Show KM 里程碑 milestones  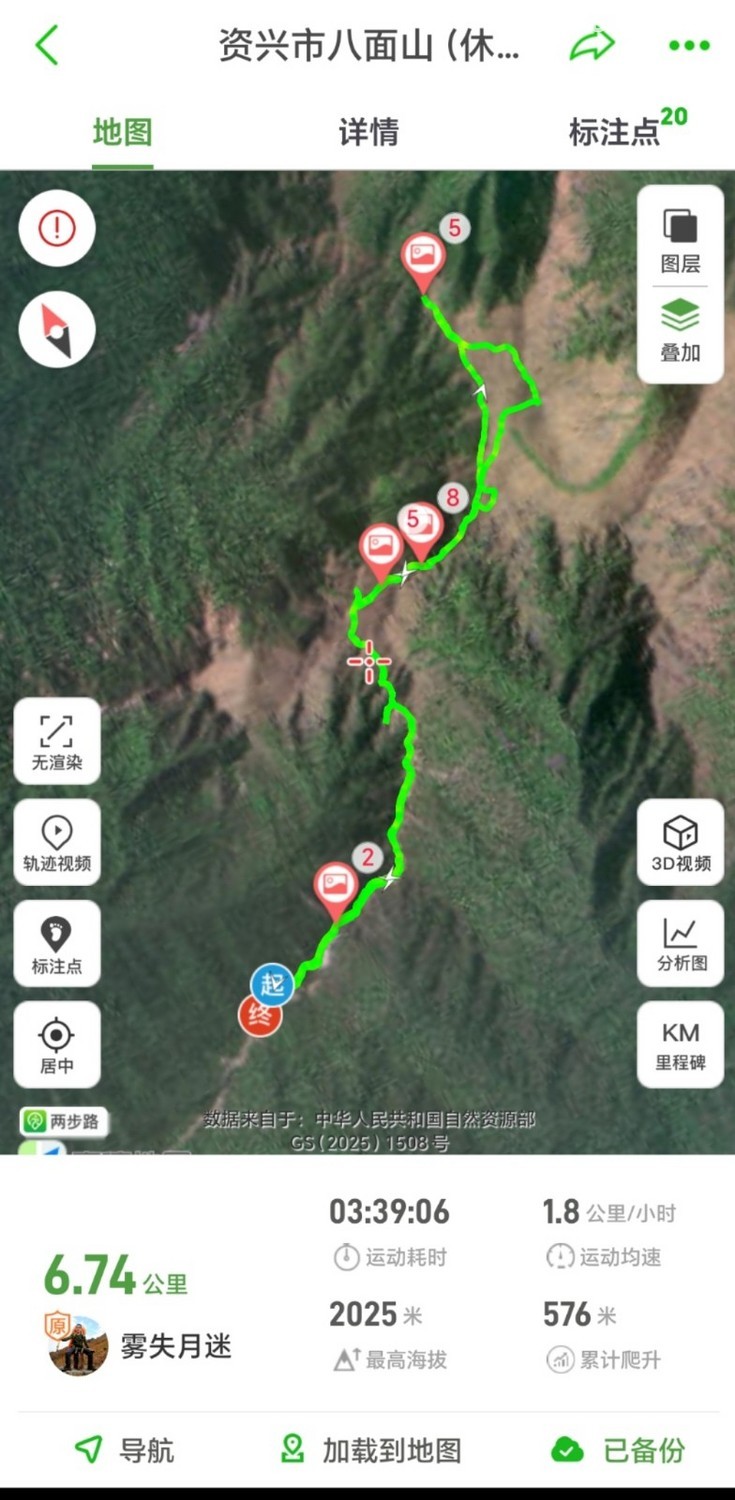point(680,1046)
